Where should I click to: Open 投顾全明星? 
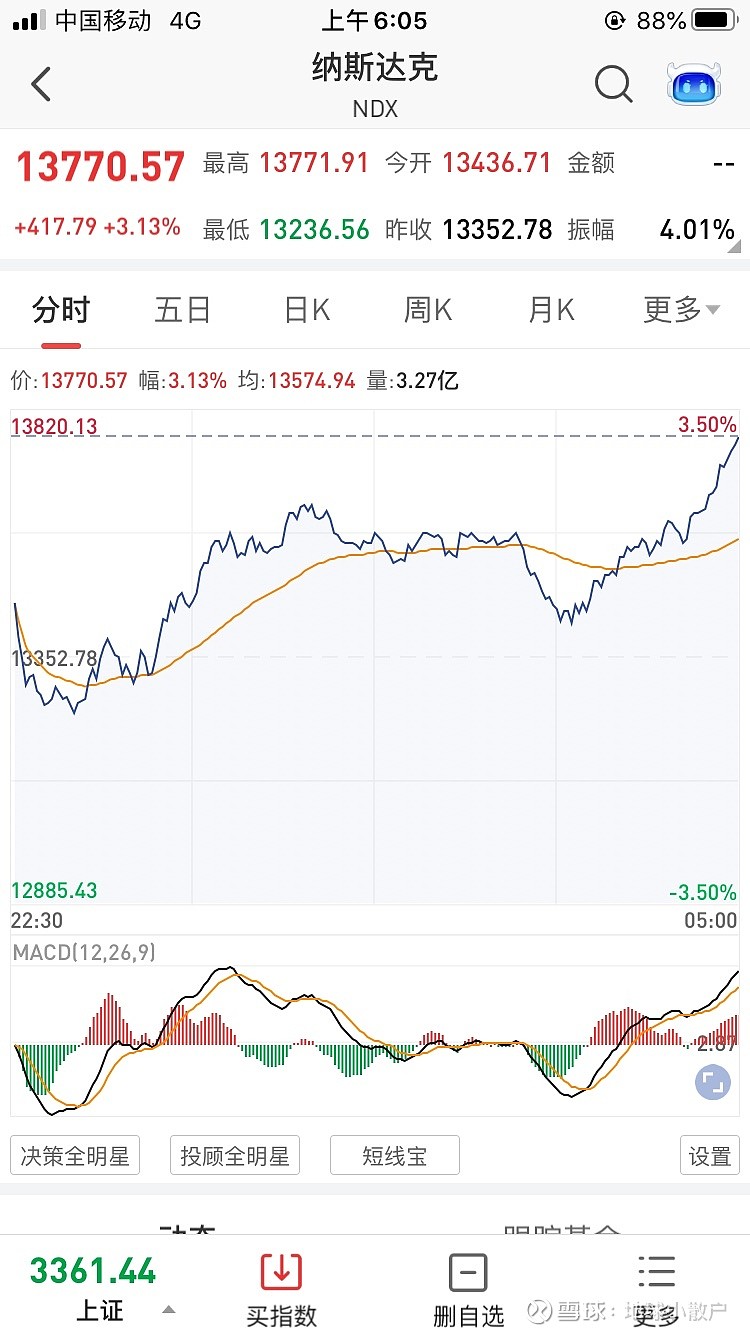click(235, 1155)
